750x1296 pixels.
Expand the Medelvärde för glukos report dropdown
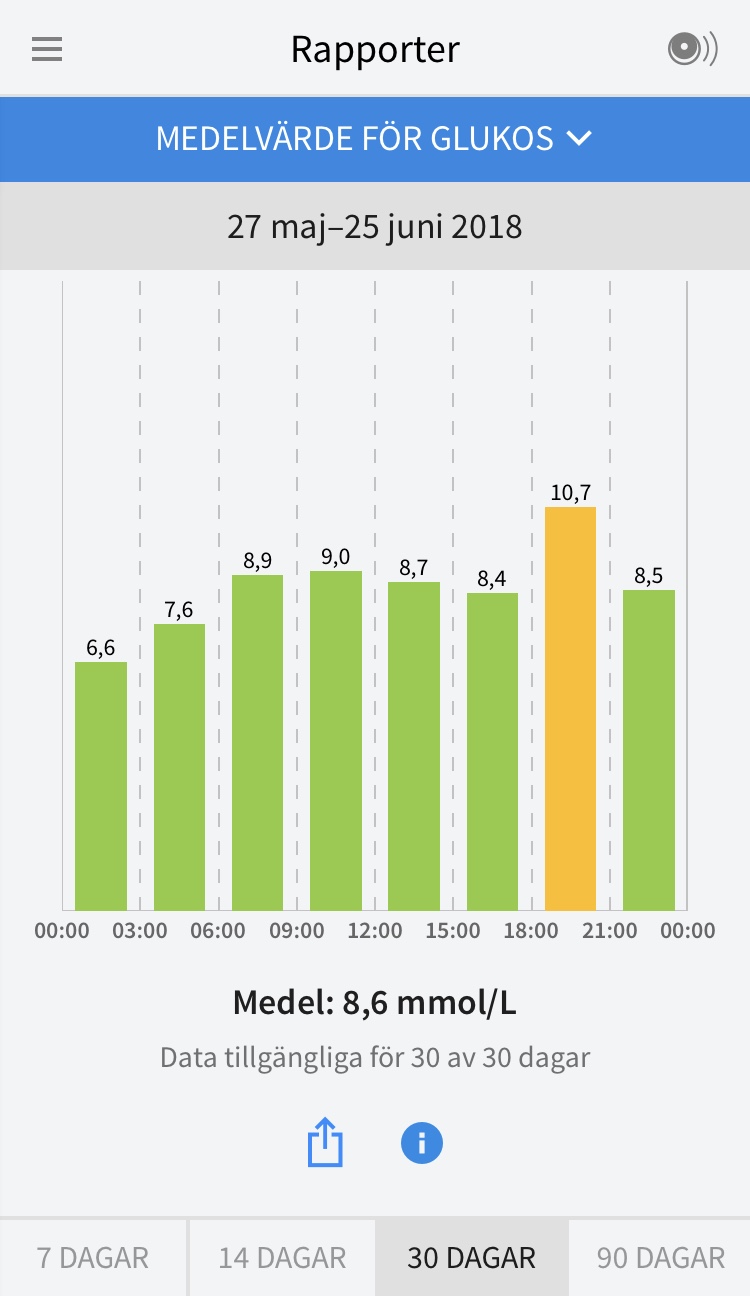pos(375,139)
